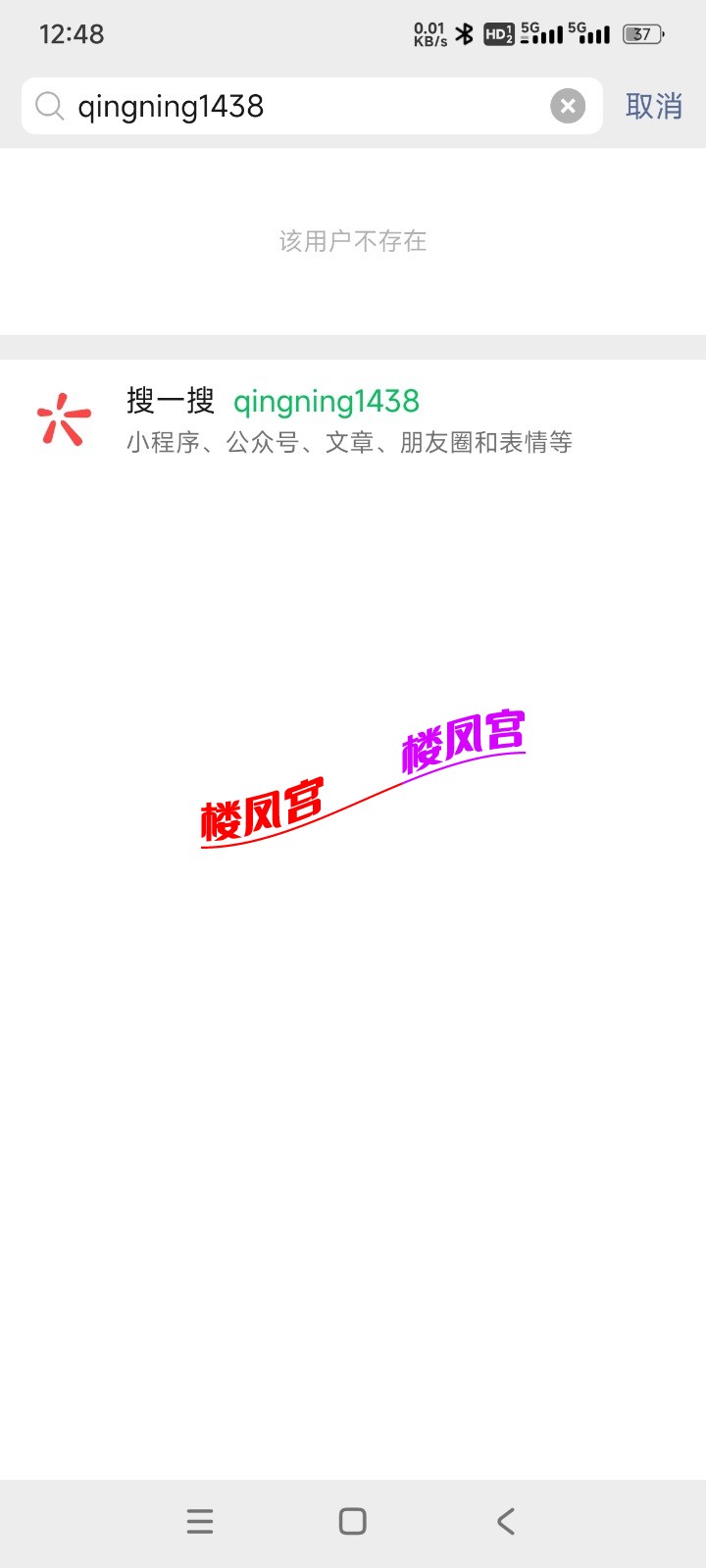Tap the 搜一搜 red asterisk icon
Image resolution: width=706 pixels, height=1568 pixels.
click(x=63, y=420)
